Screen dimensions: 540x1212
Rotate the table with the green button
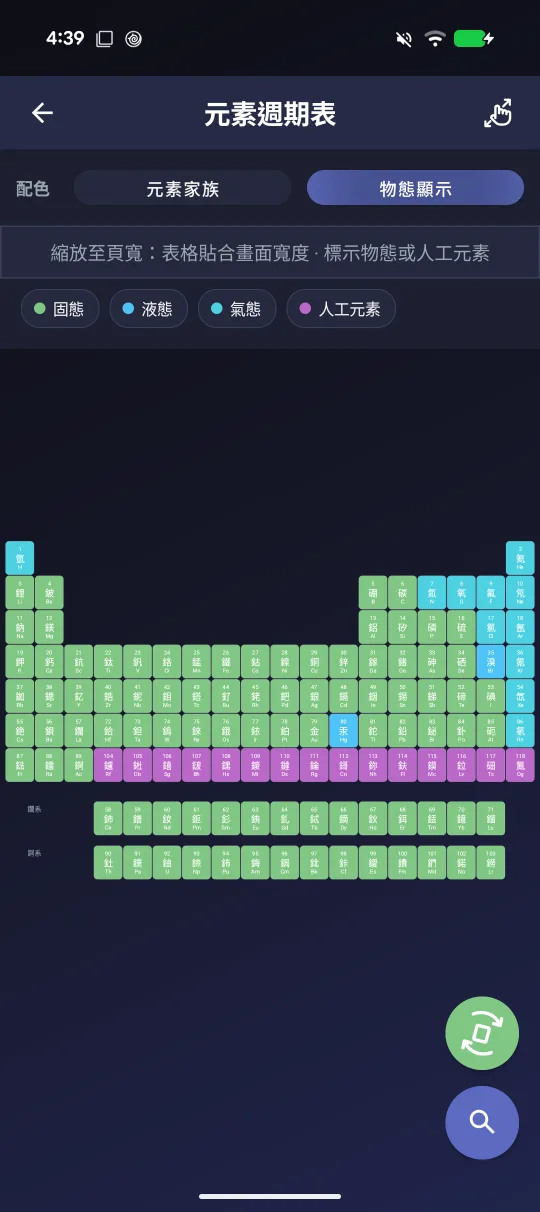coord(482,1033)
